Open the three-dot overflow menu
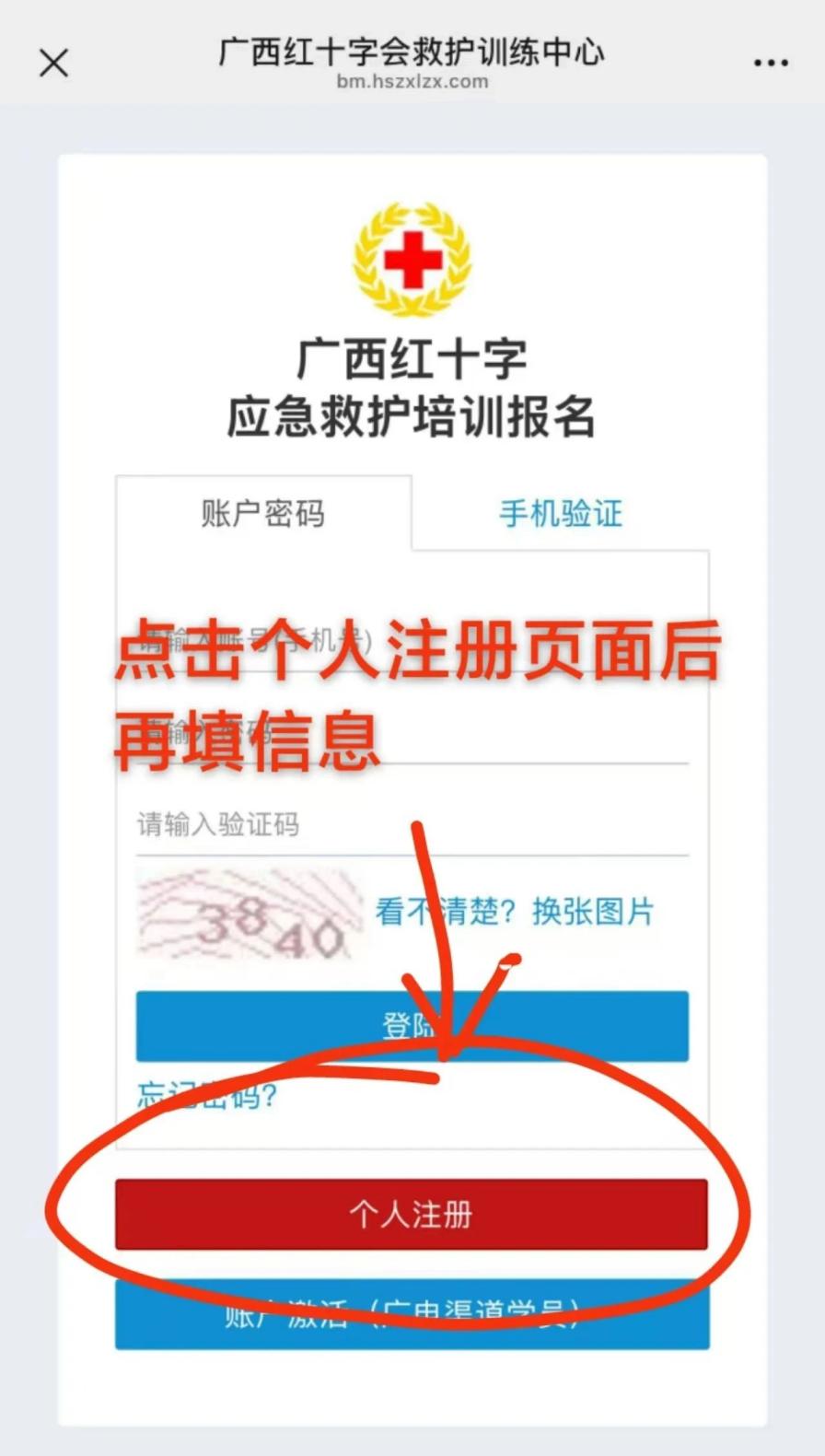Viewport: 825px width, 1456px height. 771,63
